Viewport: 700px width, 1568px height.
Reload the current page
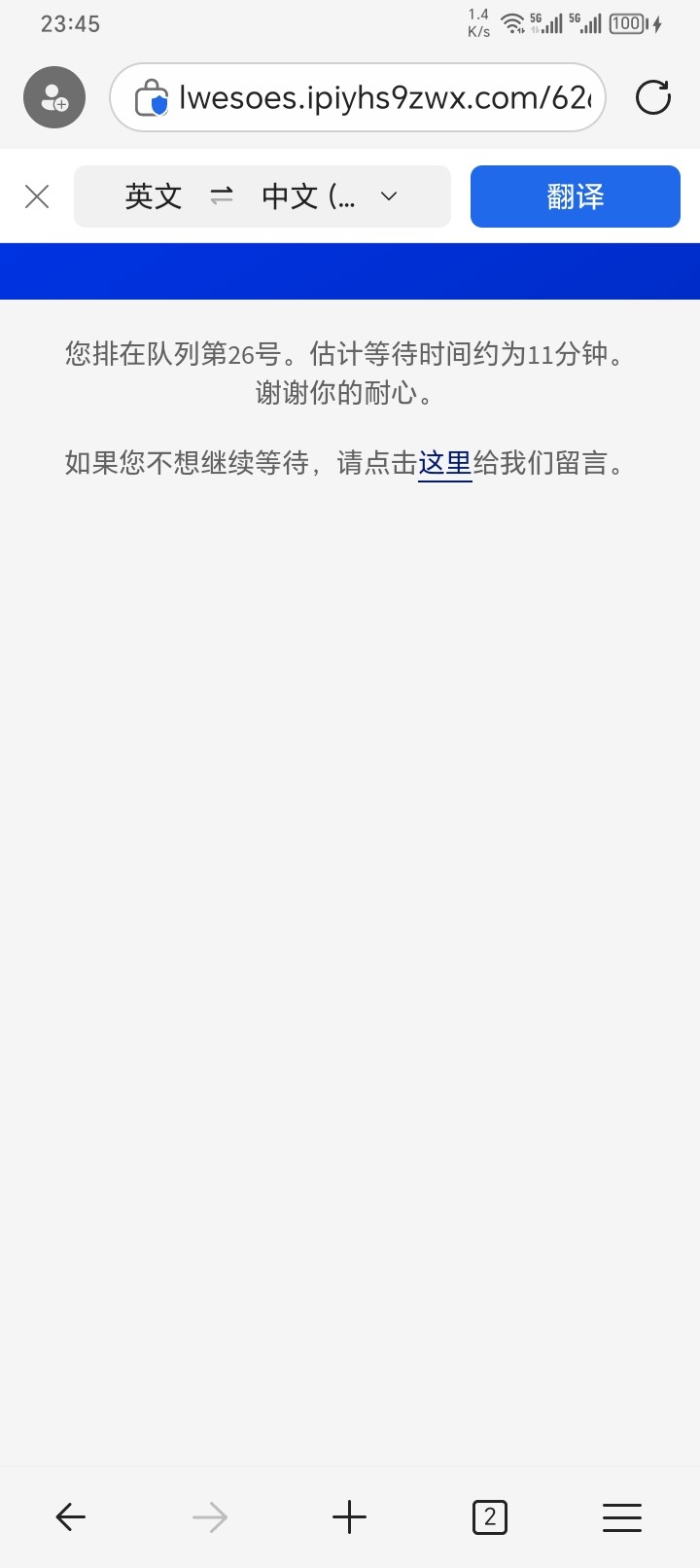(653, 97)
